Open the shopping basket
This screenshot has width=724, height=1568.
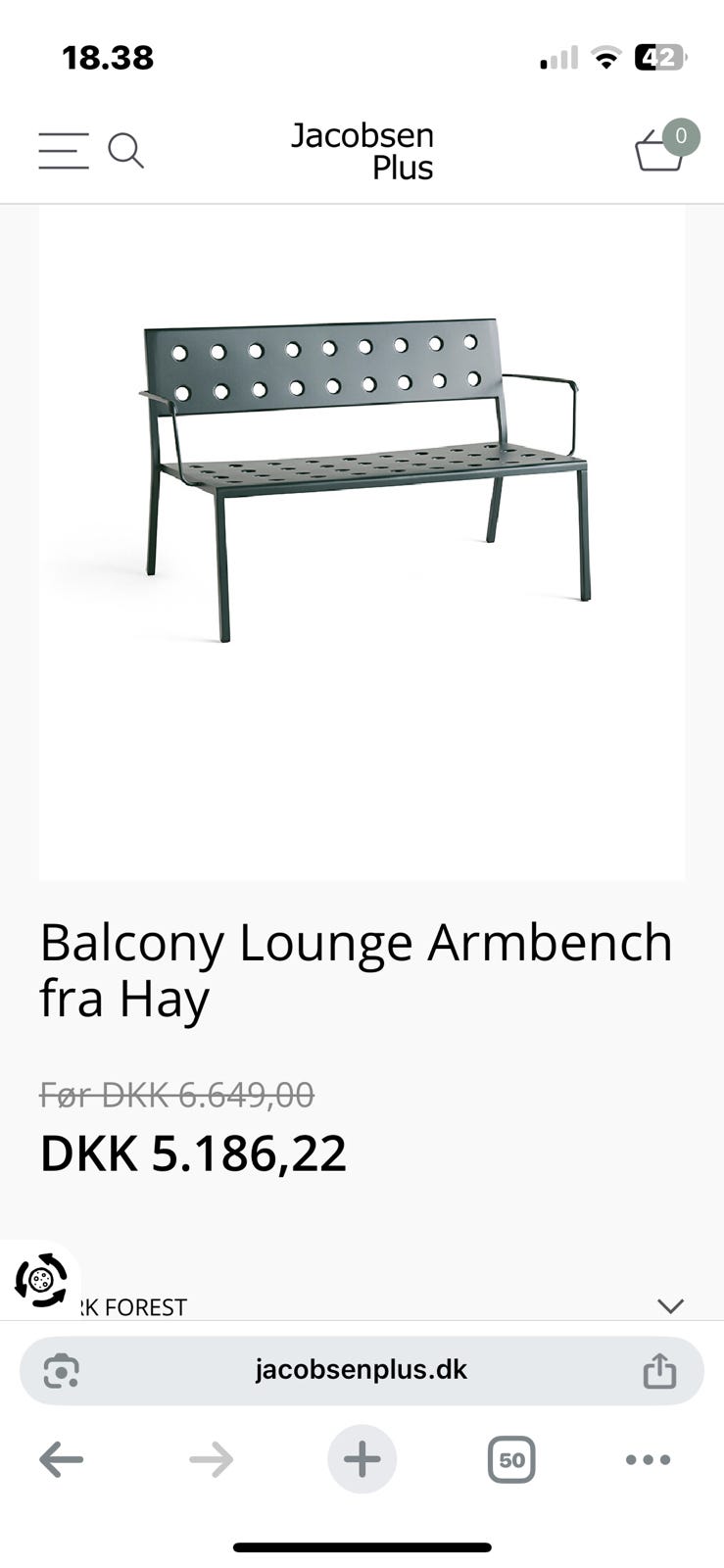pos(665,147)
